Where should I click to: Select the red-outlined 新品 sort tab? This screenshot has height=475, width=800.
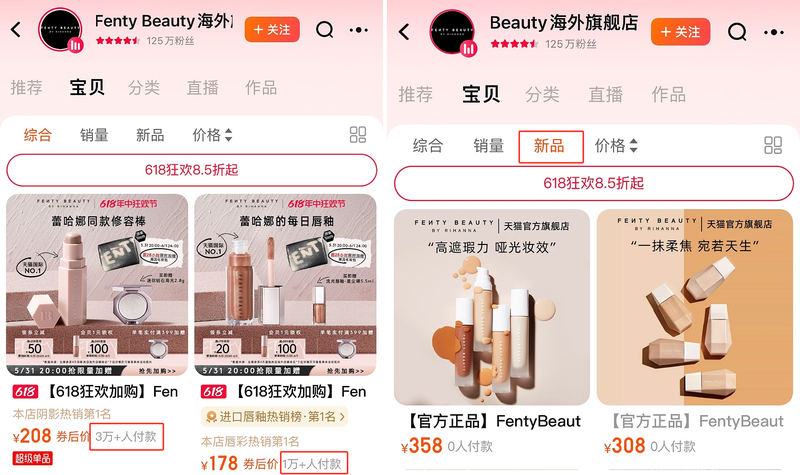tap(550, 146)
